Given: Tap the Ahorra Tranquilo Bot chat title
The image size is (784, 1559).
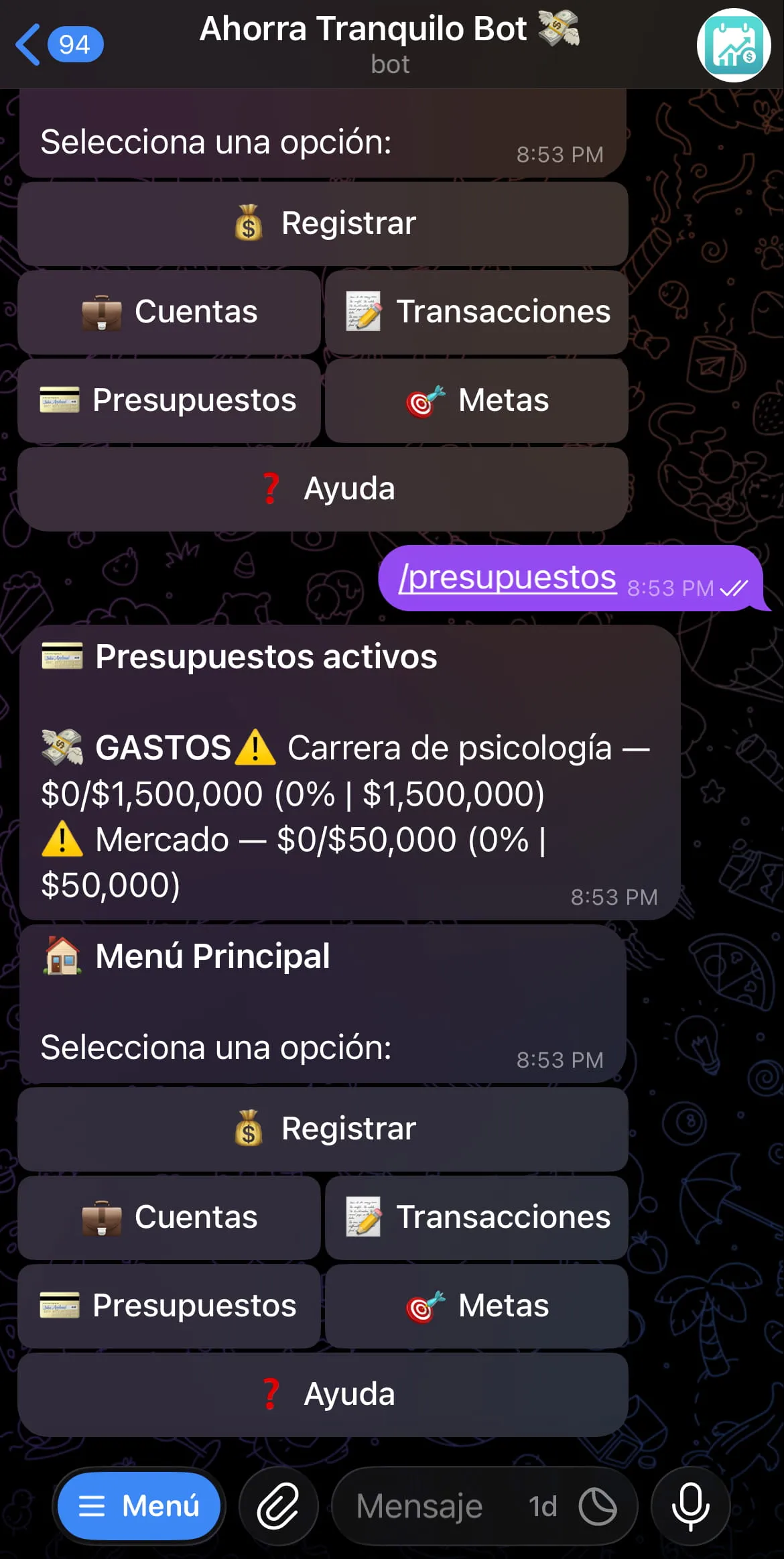Looking at the screenshot, I should 391,29.
